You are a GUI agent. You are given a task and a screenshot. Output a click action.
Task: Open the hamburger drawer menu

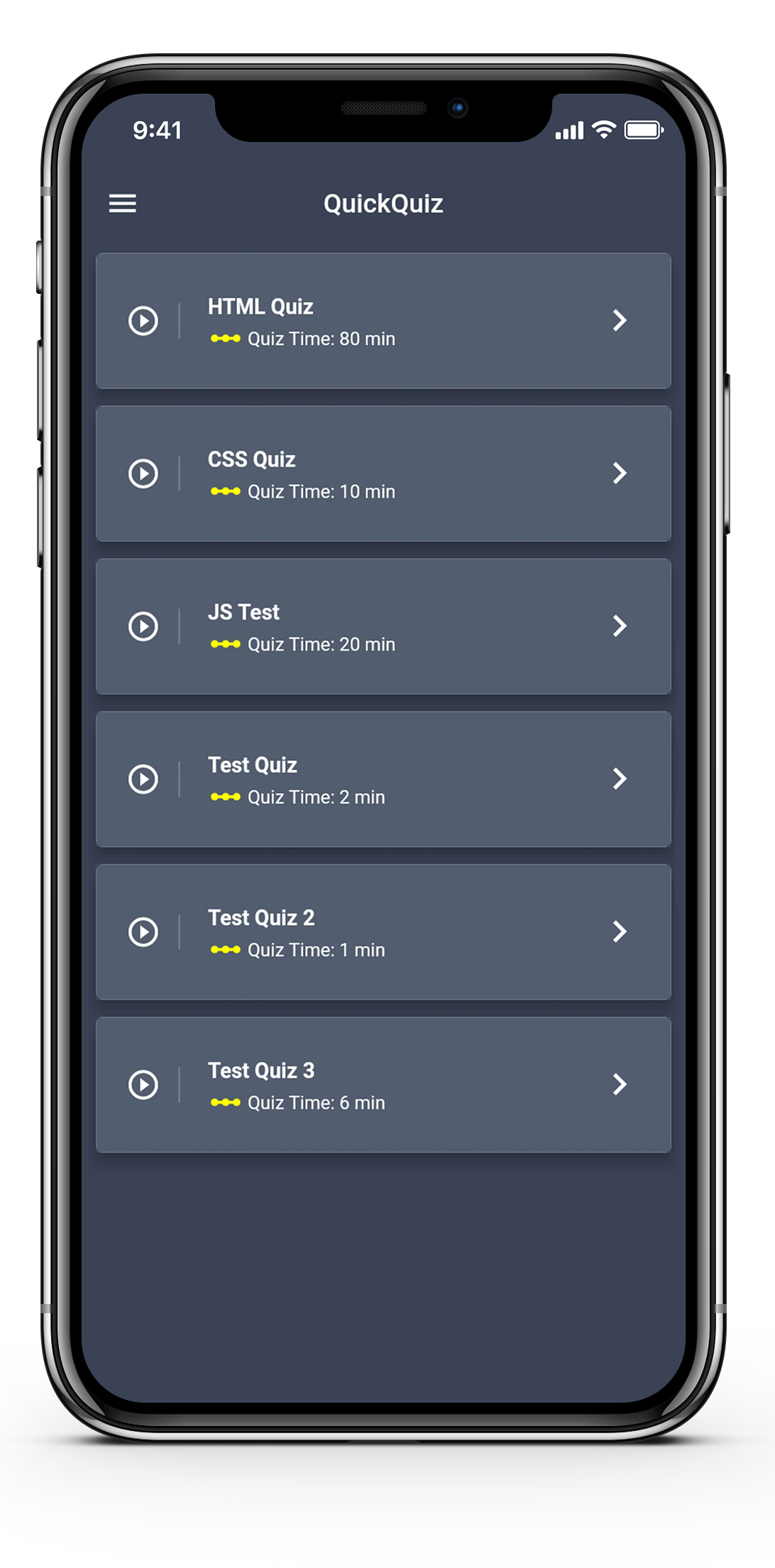[x=122, y=204]
